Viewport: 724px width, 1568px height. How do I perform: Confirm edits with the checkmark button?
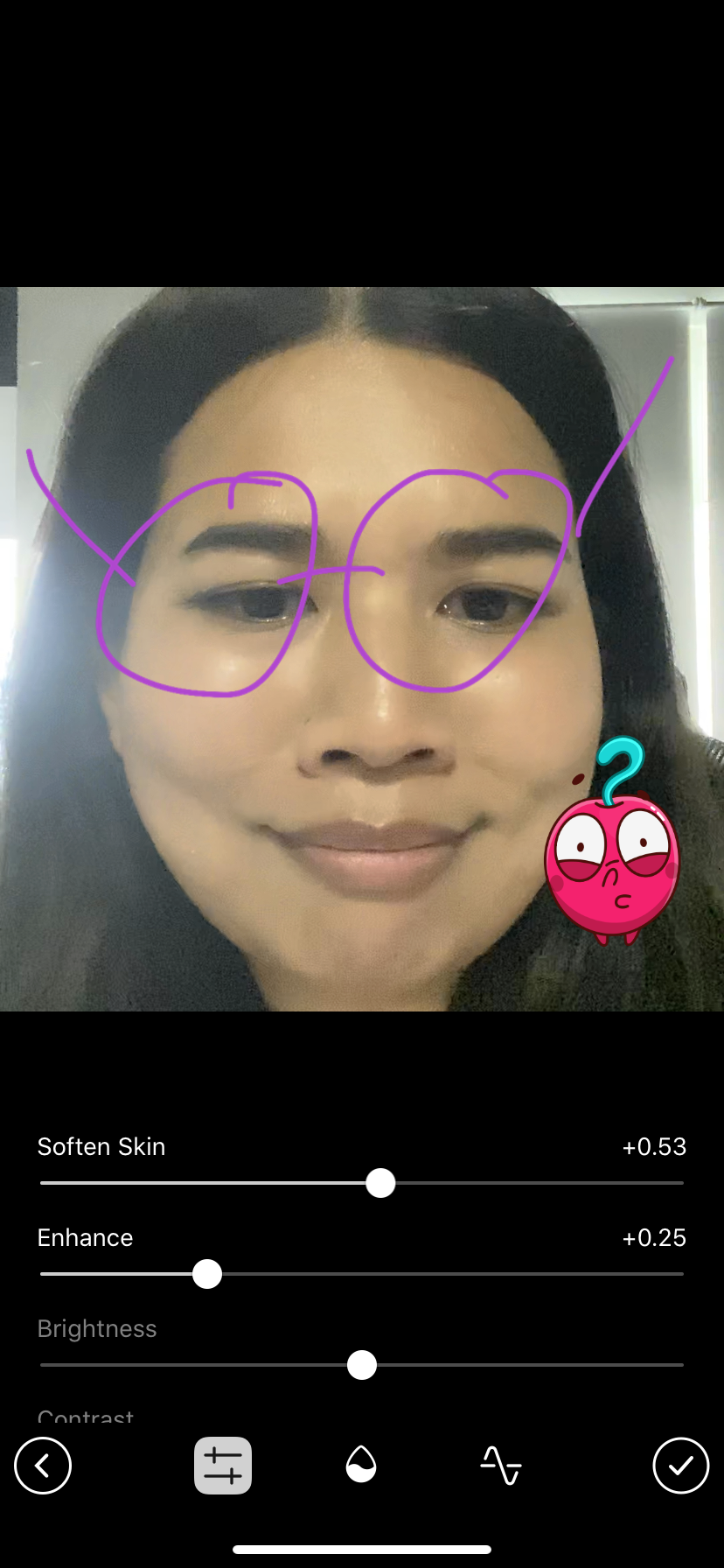pyautogui.click(x=680, y=1465)
